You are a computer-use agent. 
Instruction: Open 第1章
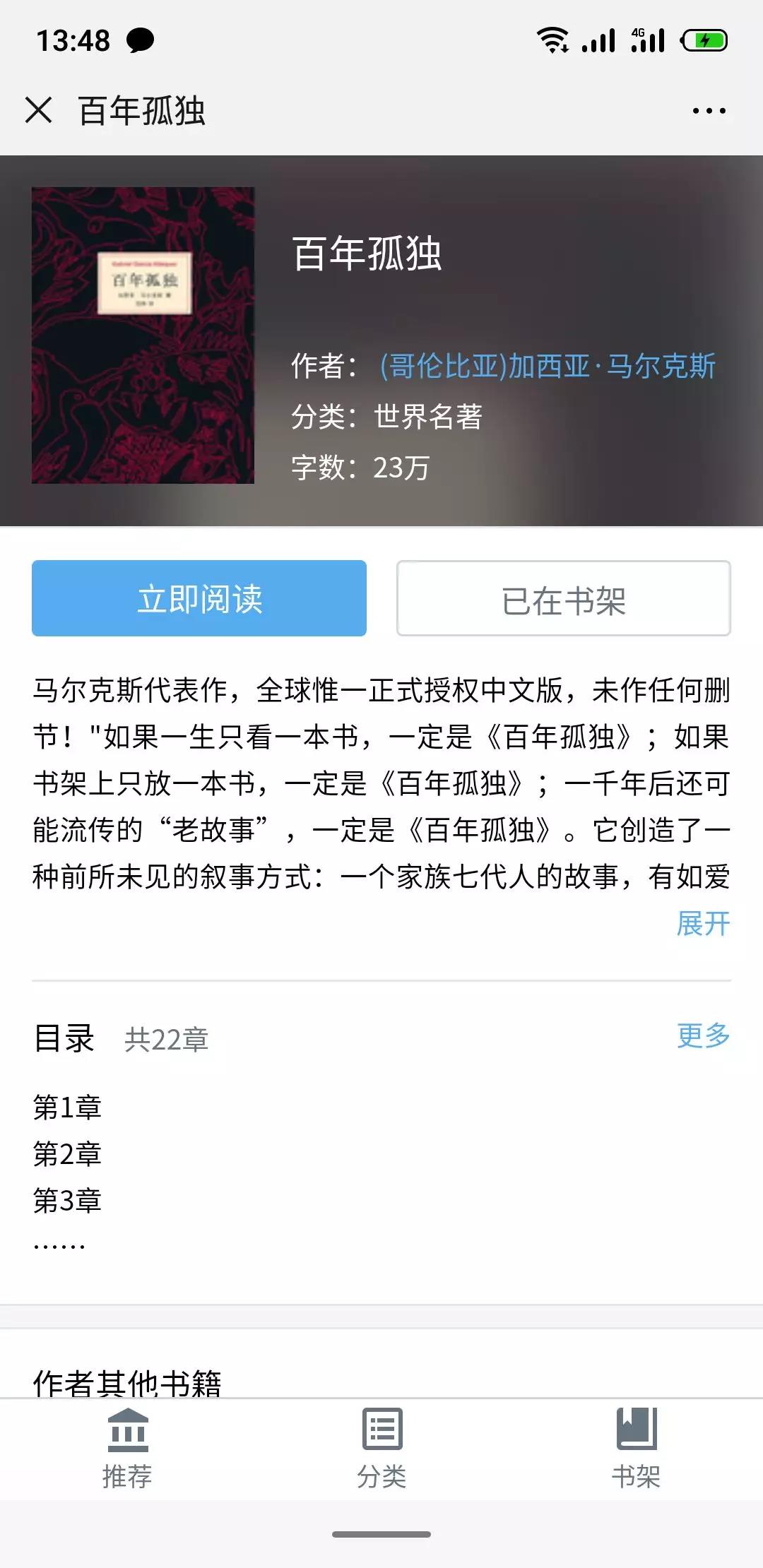pyautogui.click(x=68, y=1107)
